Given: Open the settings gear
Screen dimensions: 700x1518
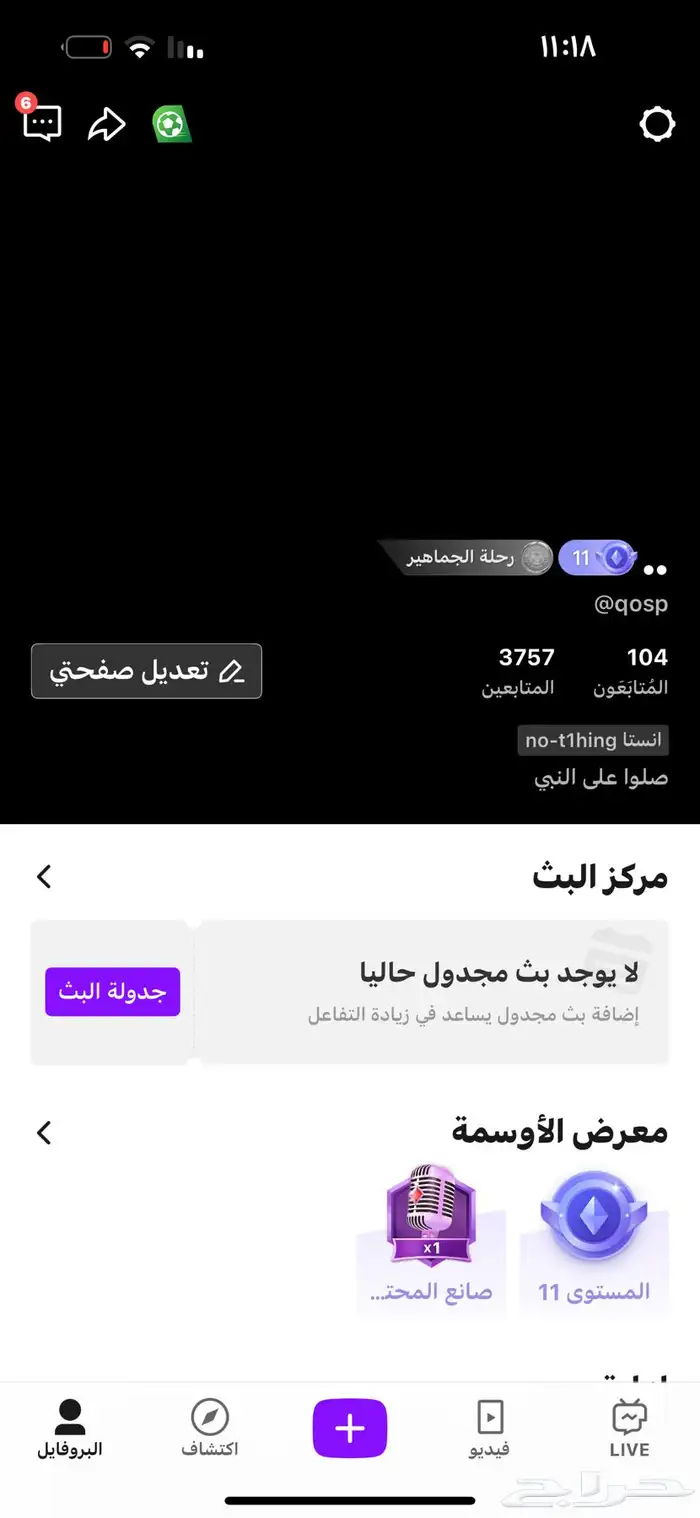Looking at the screenshot, I should click(657, 124).
